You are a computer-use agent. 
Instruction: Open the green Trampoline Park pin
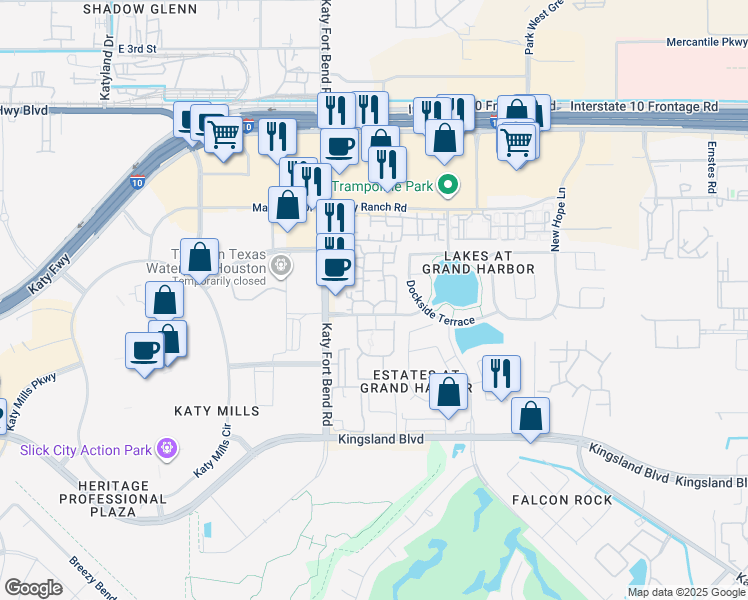coord(448,186)
